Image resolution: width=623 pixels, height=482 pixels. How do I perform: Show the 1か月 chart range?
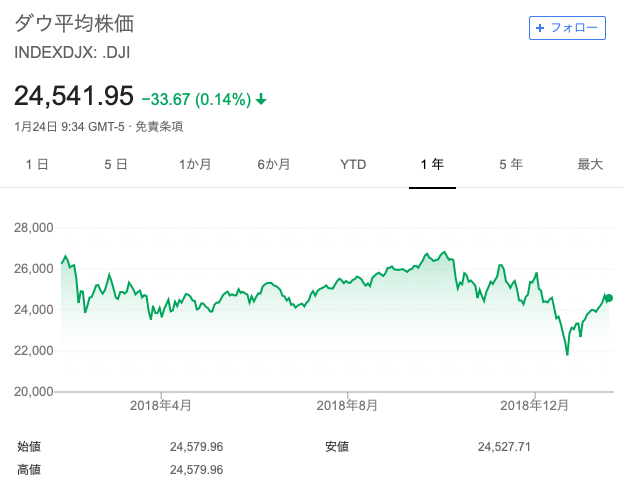click(x=195, y=165)
